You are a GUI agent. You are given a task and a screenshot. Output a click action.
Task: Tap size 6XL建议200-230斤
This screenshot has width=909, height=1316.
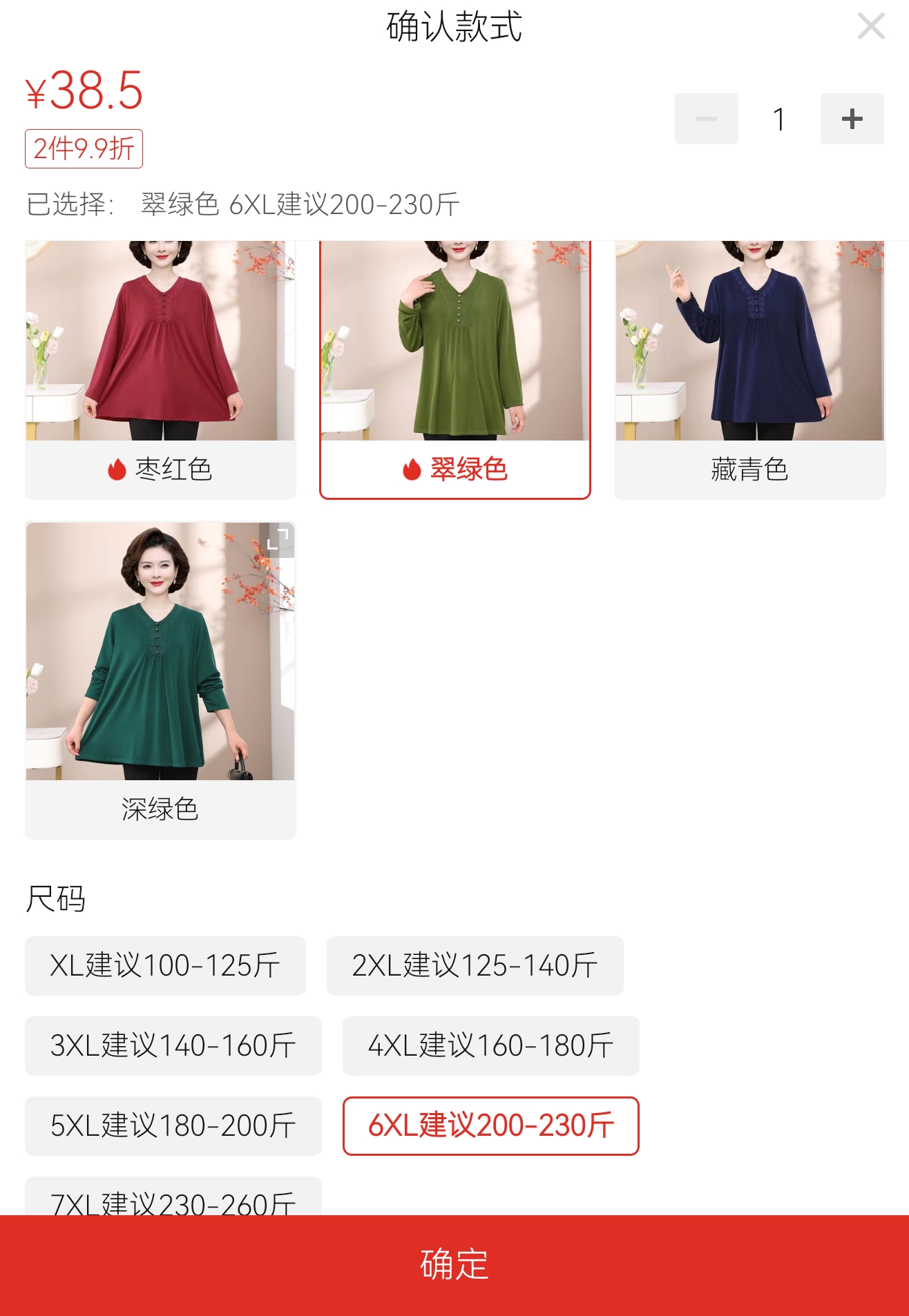click(490, 1125)
